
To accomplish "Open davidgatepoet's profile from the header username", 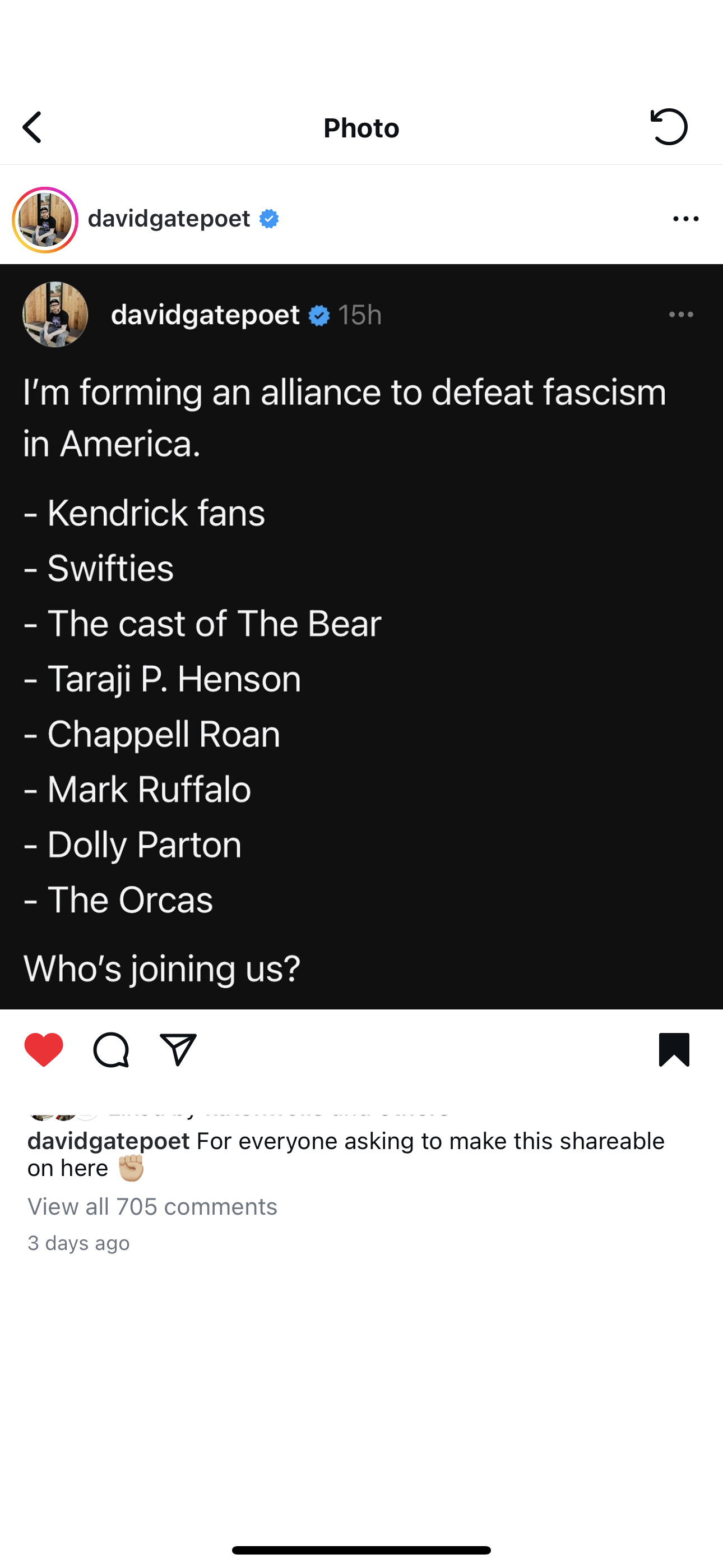I will (169, 219).
